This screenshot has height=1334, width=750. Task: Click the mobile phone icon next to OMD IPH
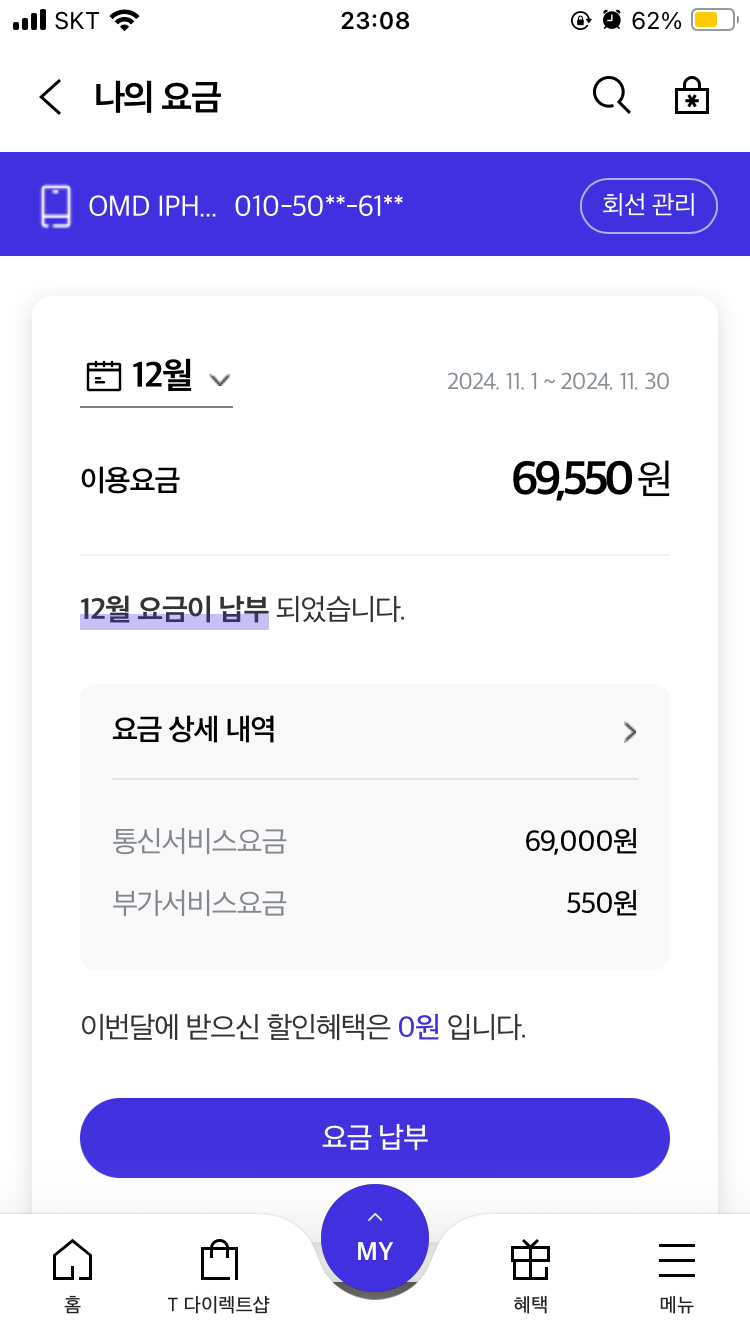point(56,205)
